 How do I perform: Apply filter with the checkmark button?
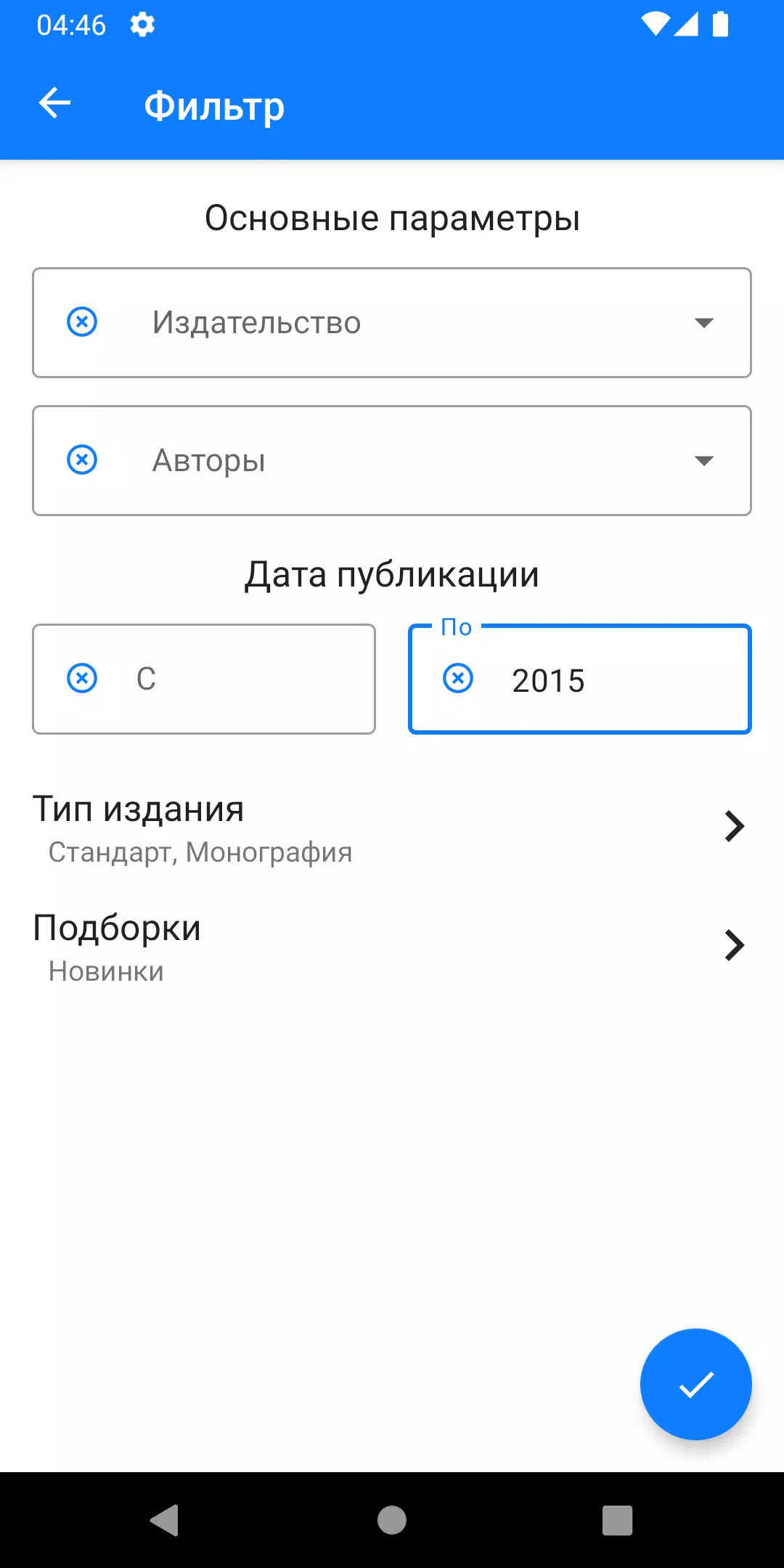coord(695,1384)
